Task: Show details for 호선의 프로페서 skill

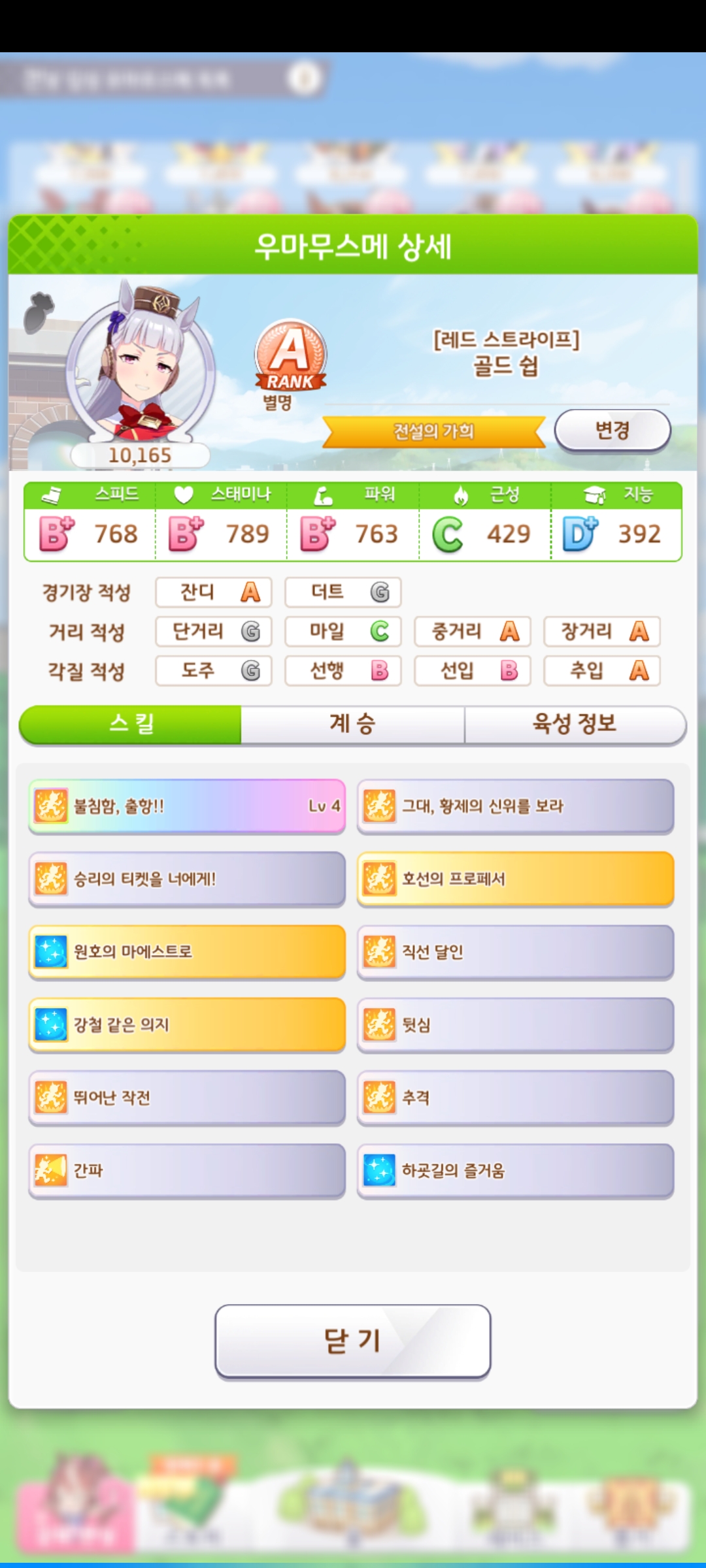Action: click(515, 879)
